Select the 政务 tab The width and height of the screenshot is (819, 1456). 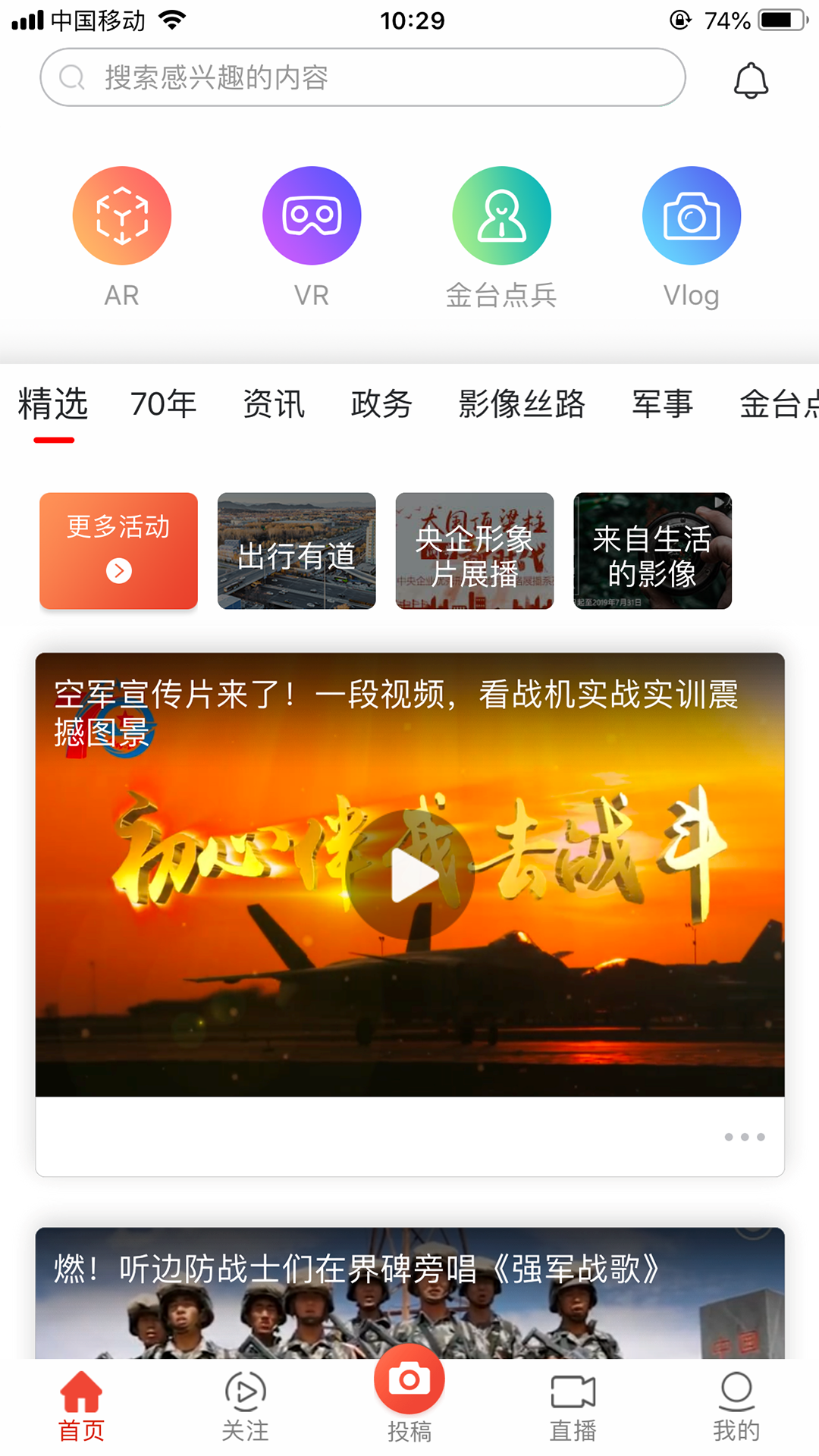tap(381, 404)
